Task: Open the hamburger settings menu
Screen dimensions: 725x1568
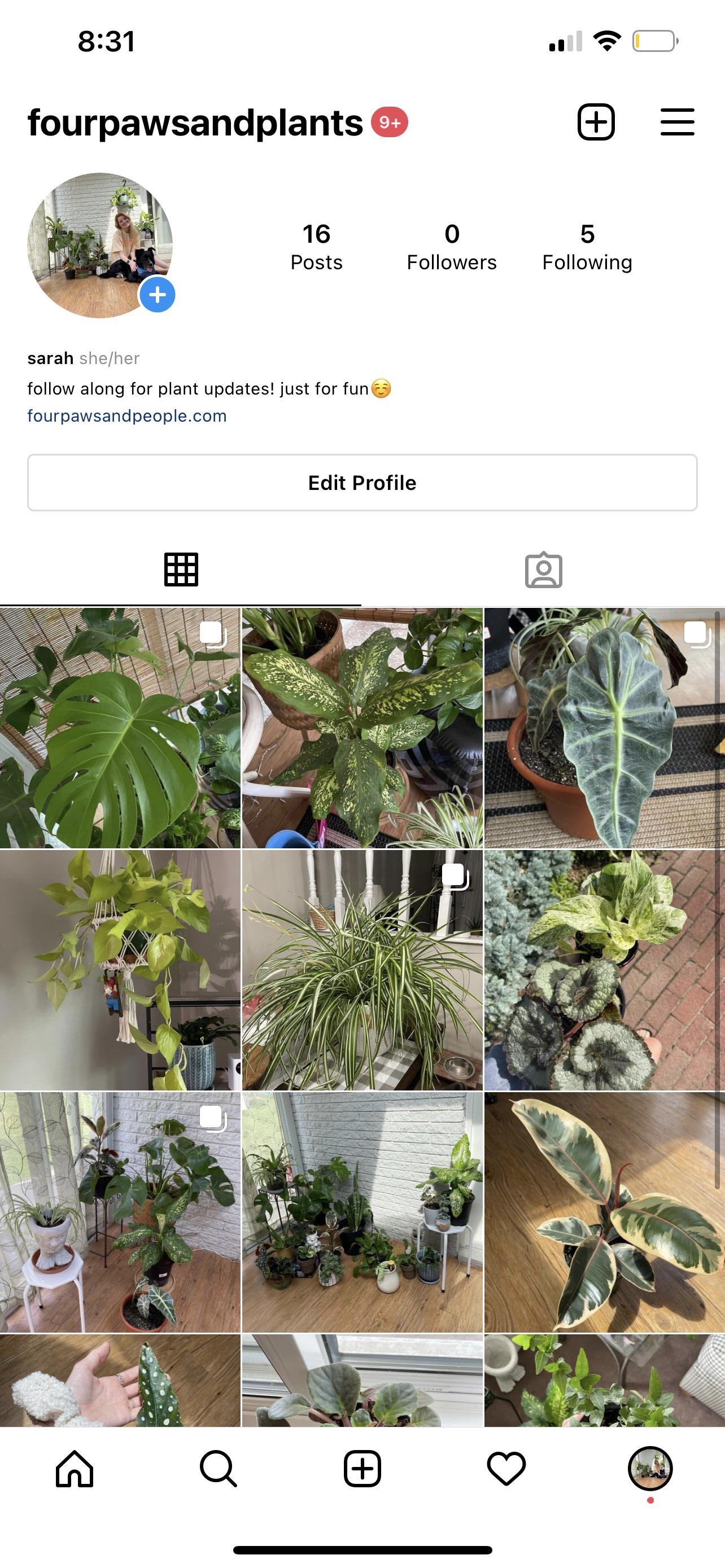Action: coord(677,122)
